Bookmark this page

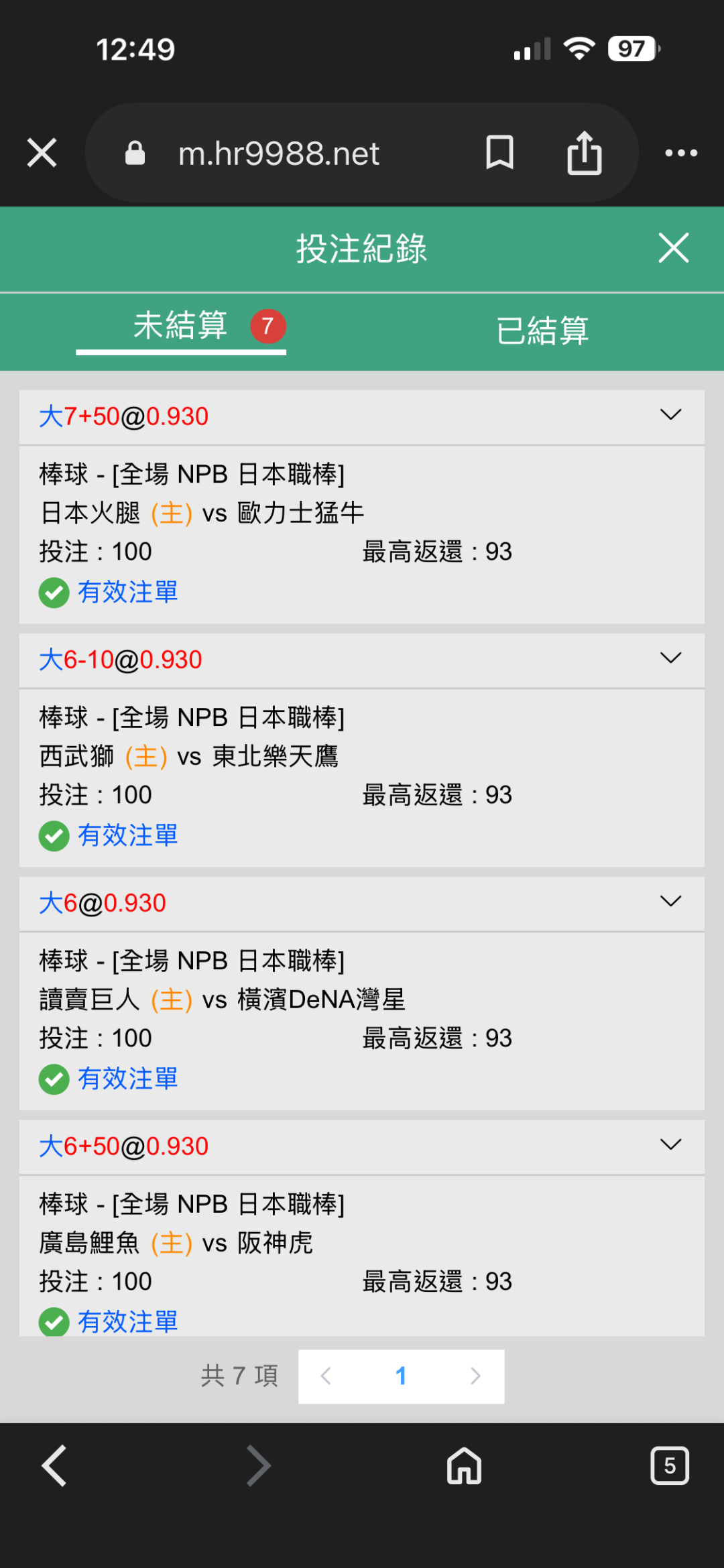point(499,153)
